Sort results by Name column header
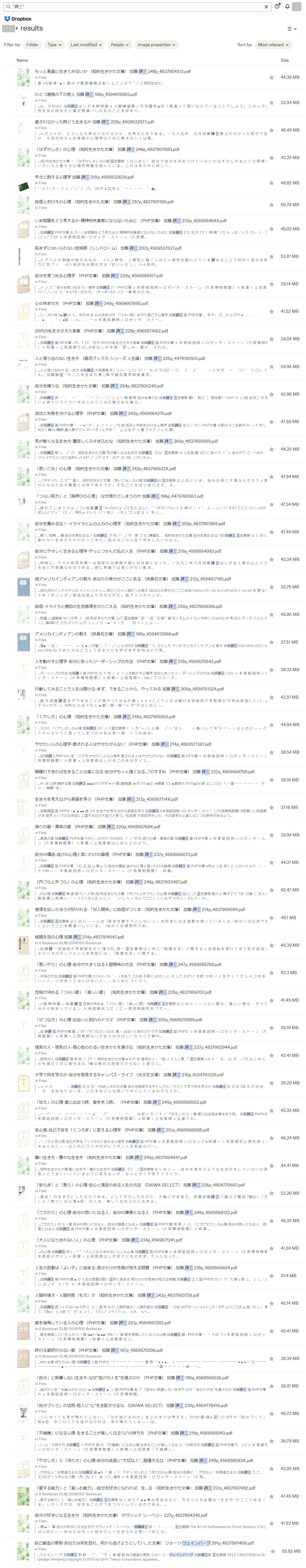This screenshot has height=1568, width=306. [22, 60]
